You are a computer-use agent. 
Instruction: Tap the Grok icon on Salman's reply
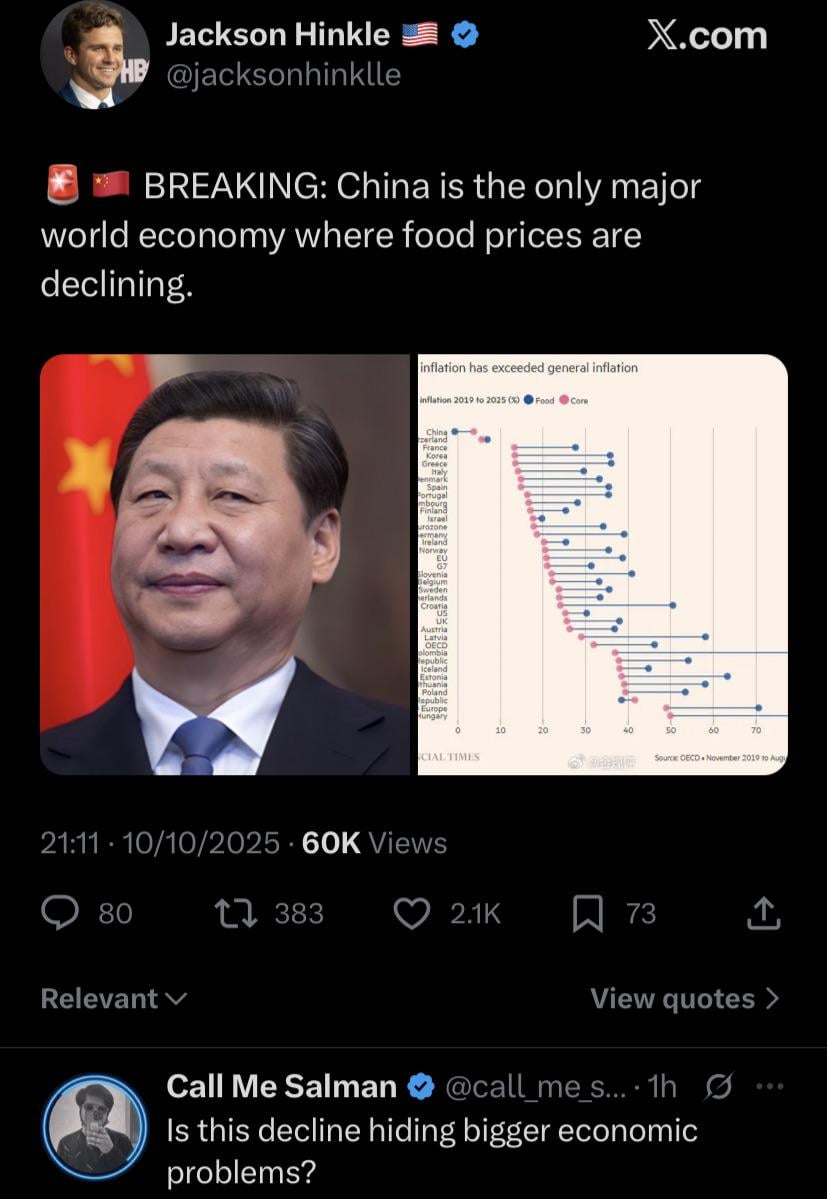click(718, 1086)
